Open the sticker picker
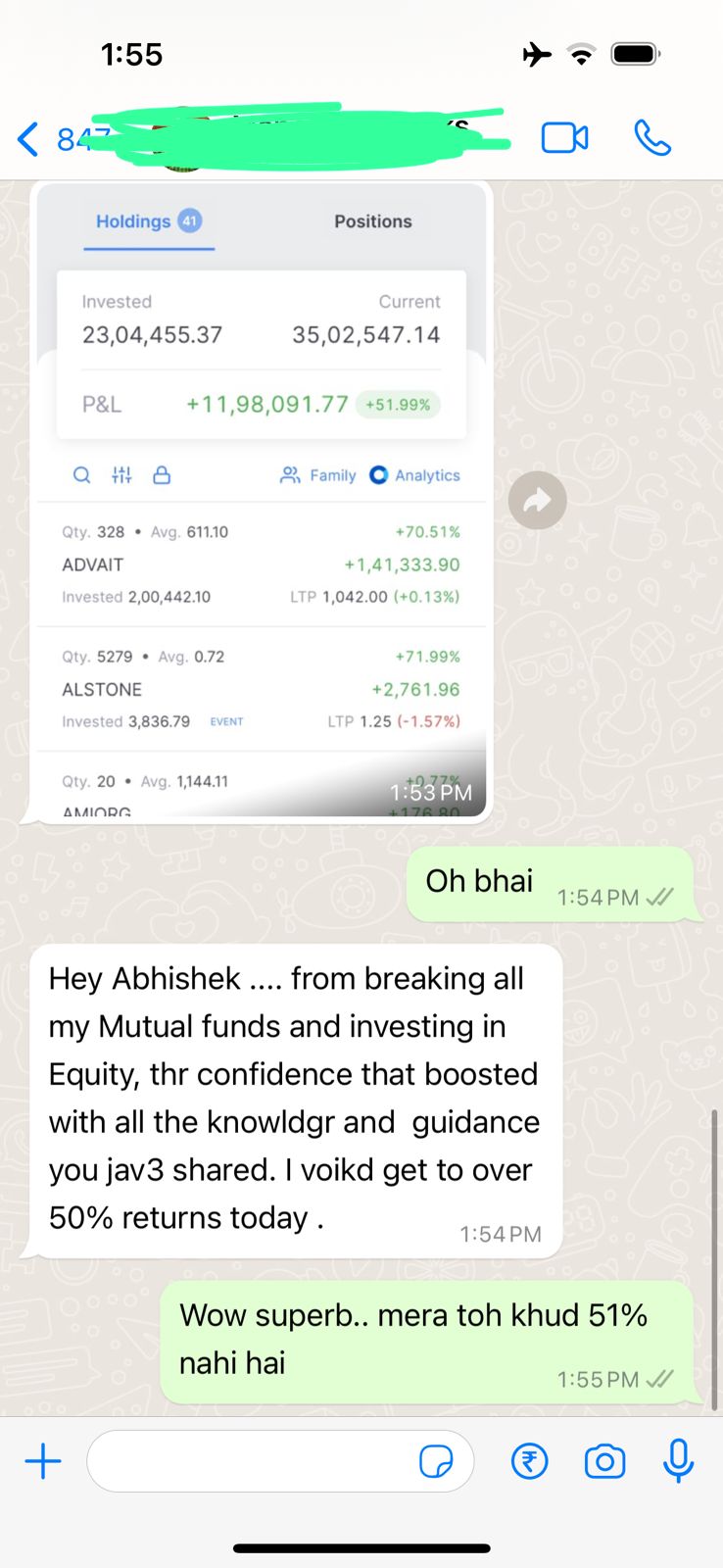Image resolution: width=723 pixels, height=1568 pixels. 436,1461
